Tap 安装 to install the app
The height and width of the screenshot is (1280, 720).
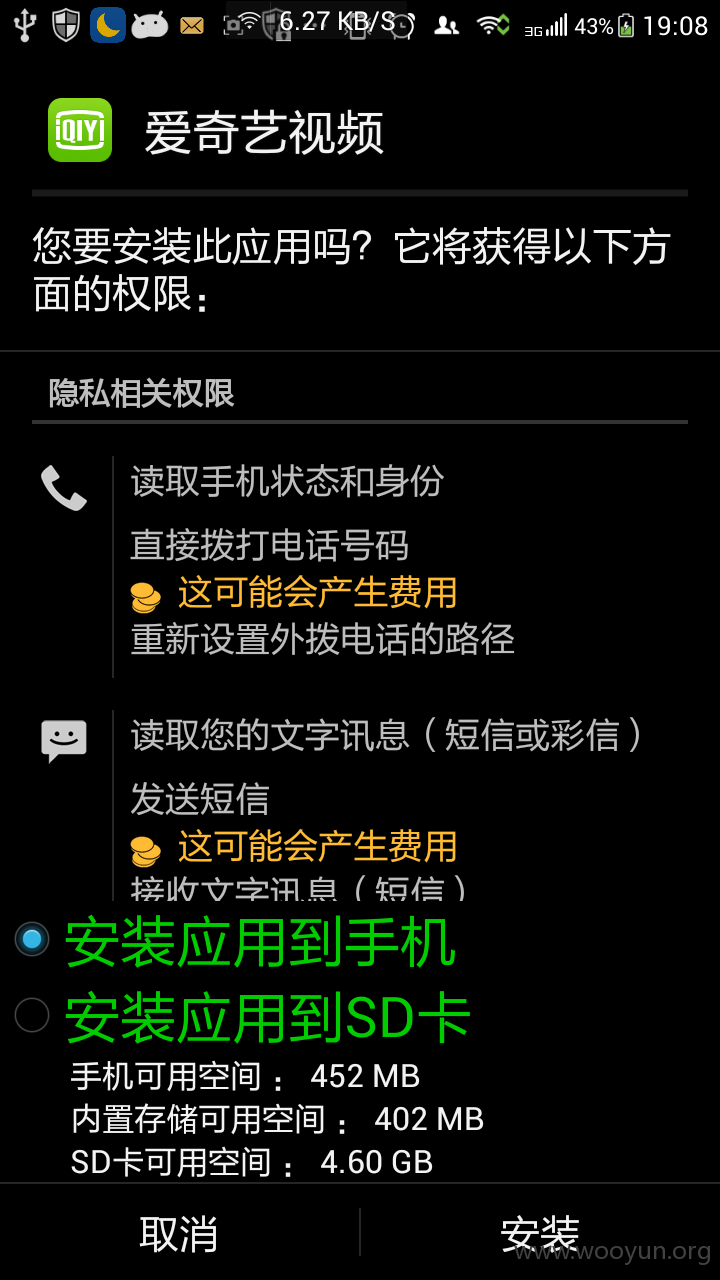[540, 1233]
